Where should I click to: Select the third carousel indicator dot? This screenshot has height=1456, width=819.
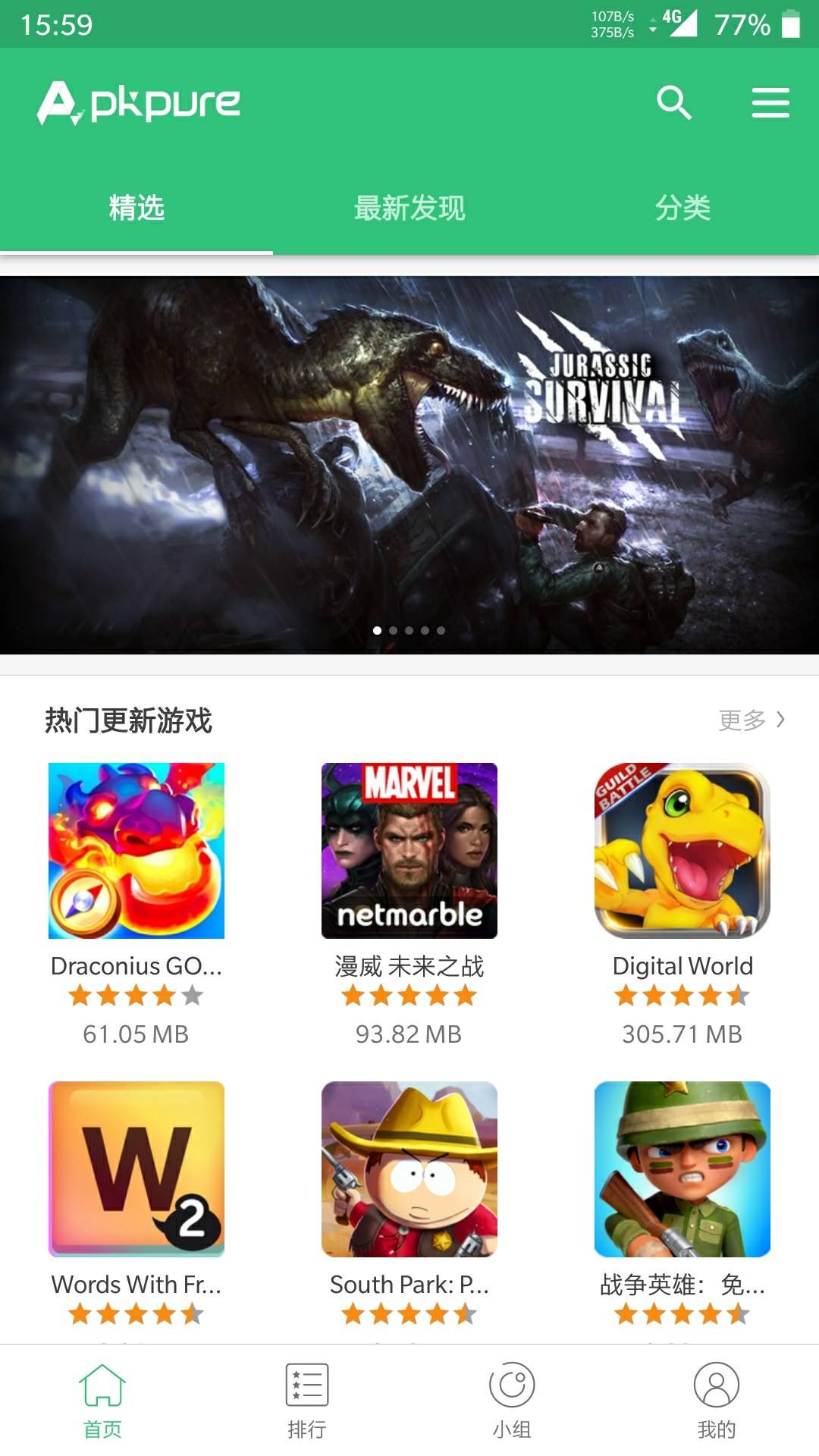tap(409, 629)
